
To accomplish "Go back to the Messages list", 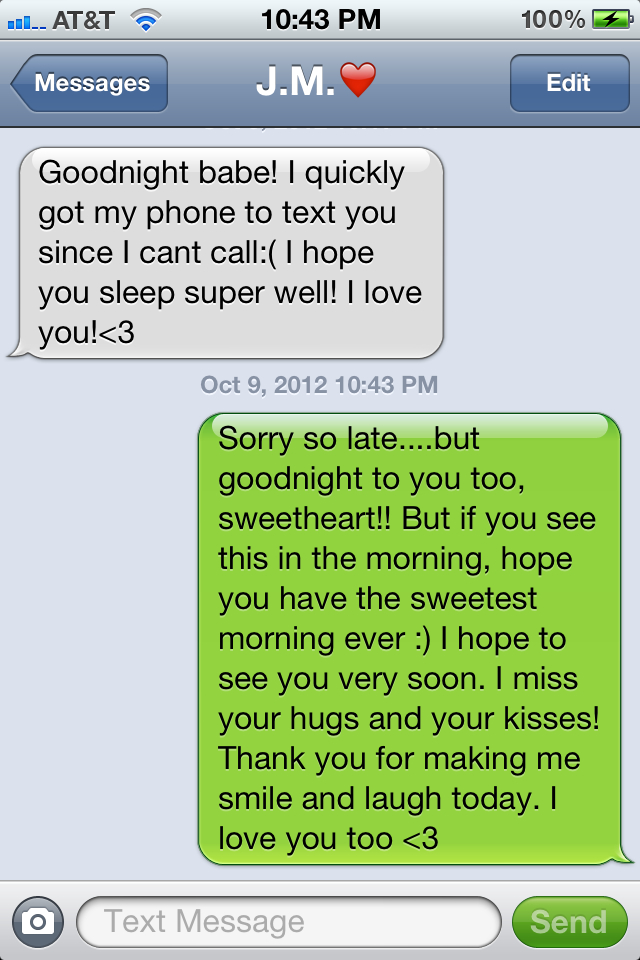I will (x=90, y=83).
